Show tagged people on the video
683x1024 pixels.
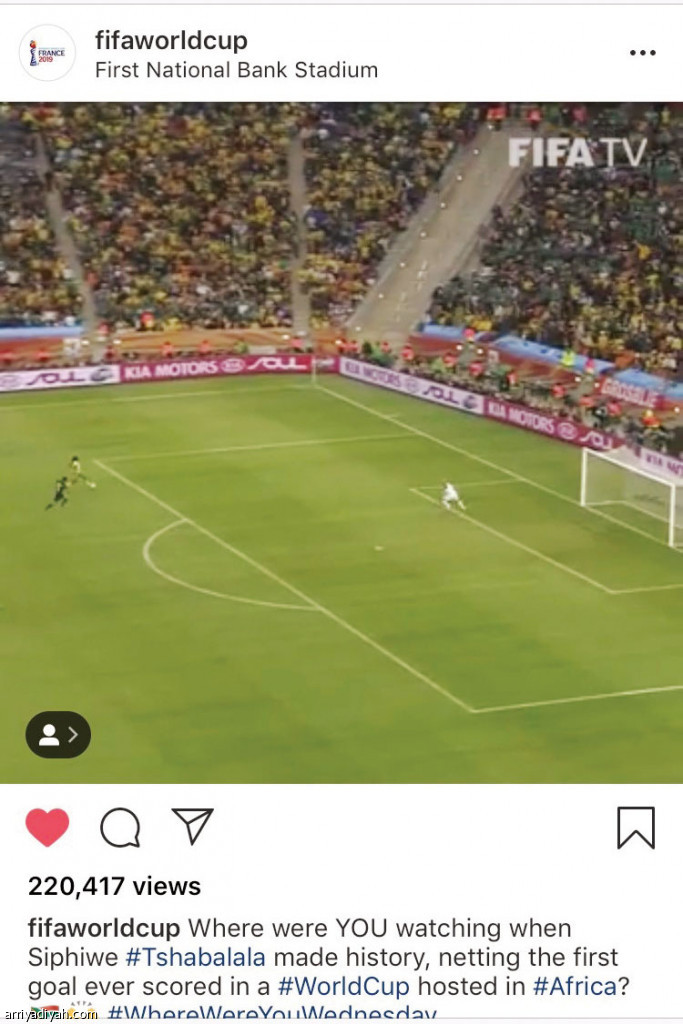[58, 735]
